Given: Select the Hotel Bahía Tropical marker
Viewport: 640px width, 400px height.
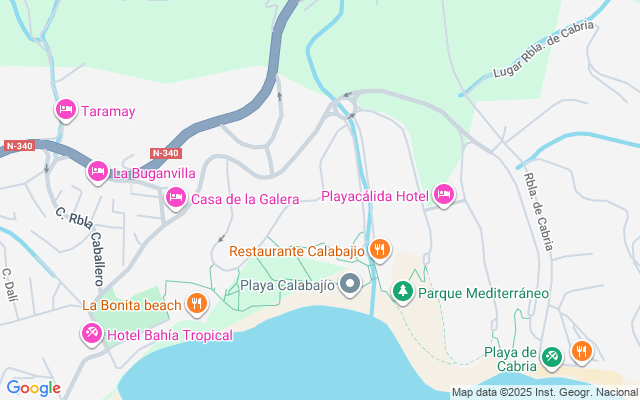Looking at the screenshot, I should point(93,333).
